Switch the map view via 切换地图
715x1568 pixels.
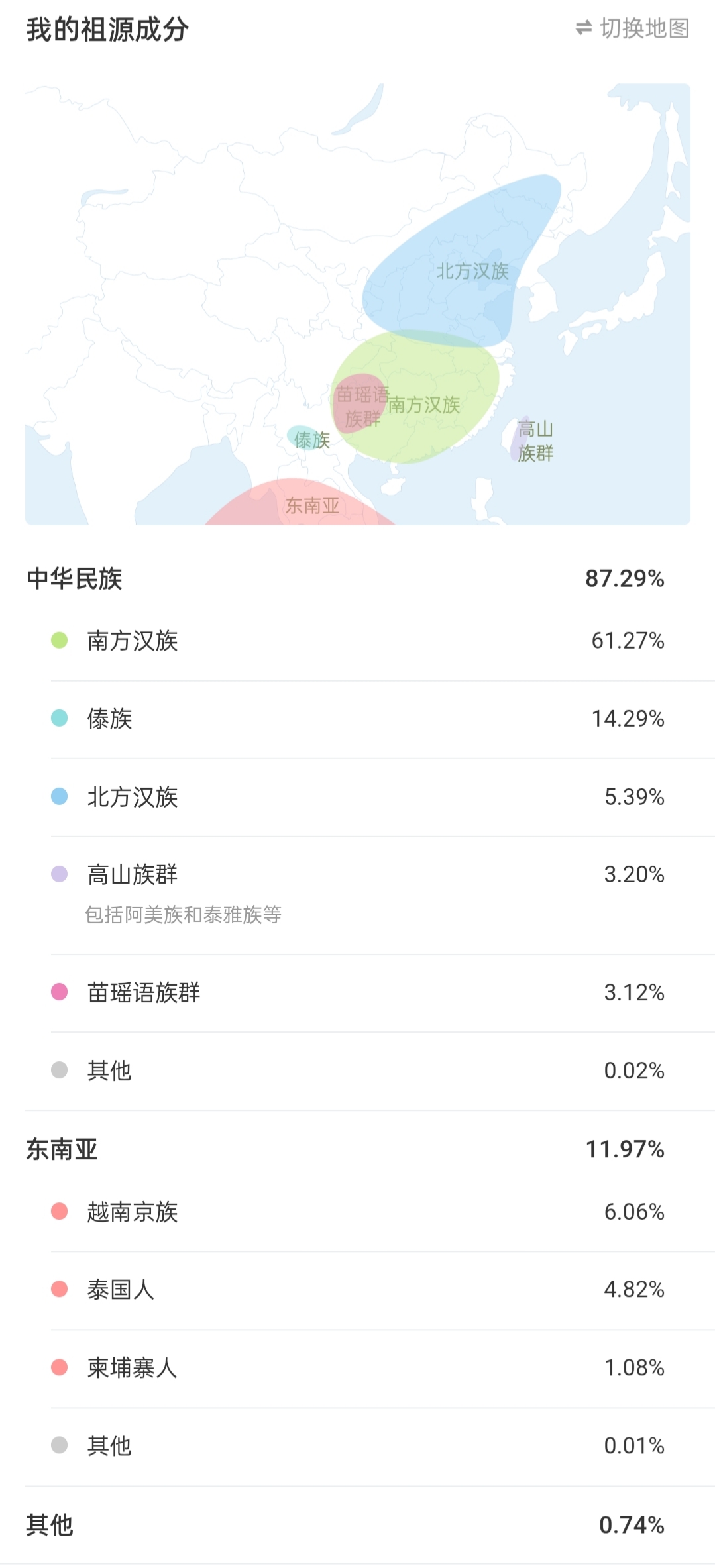tap(632, 28)
